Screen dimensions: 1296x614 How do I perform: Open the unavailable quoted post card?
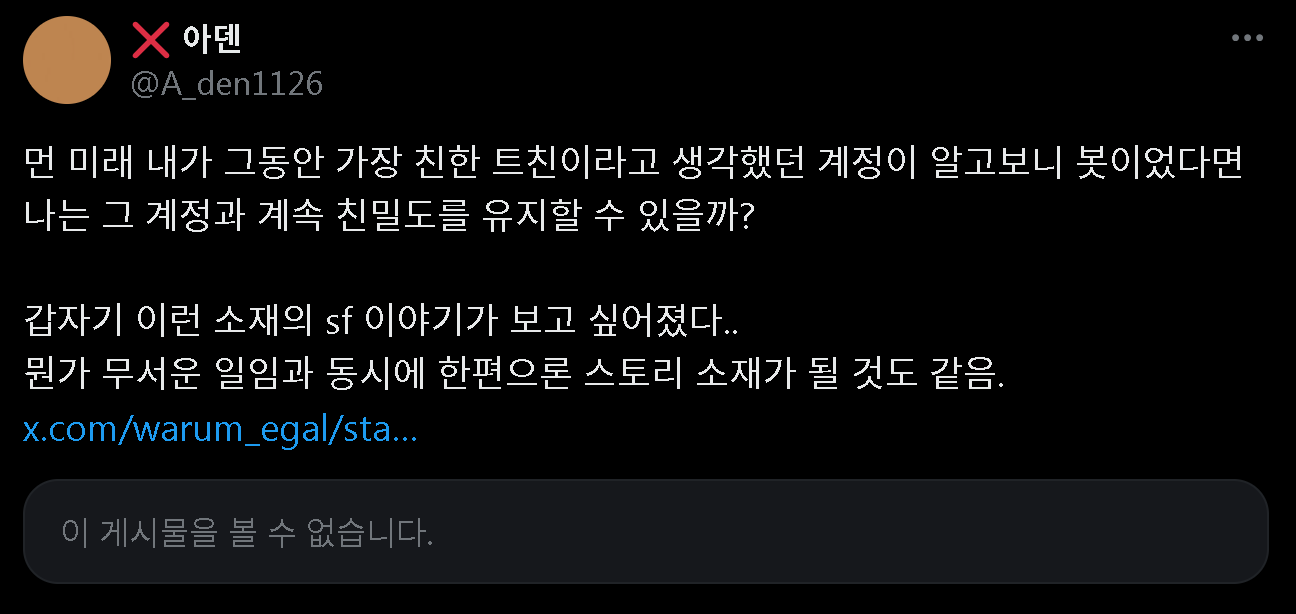pyautogui.click(x=646, y=531)
